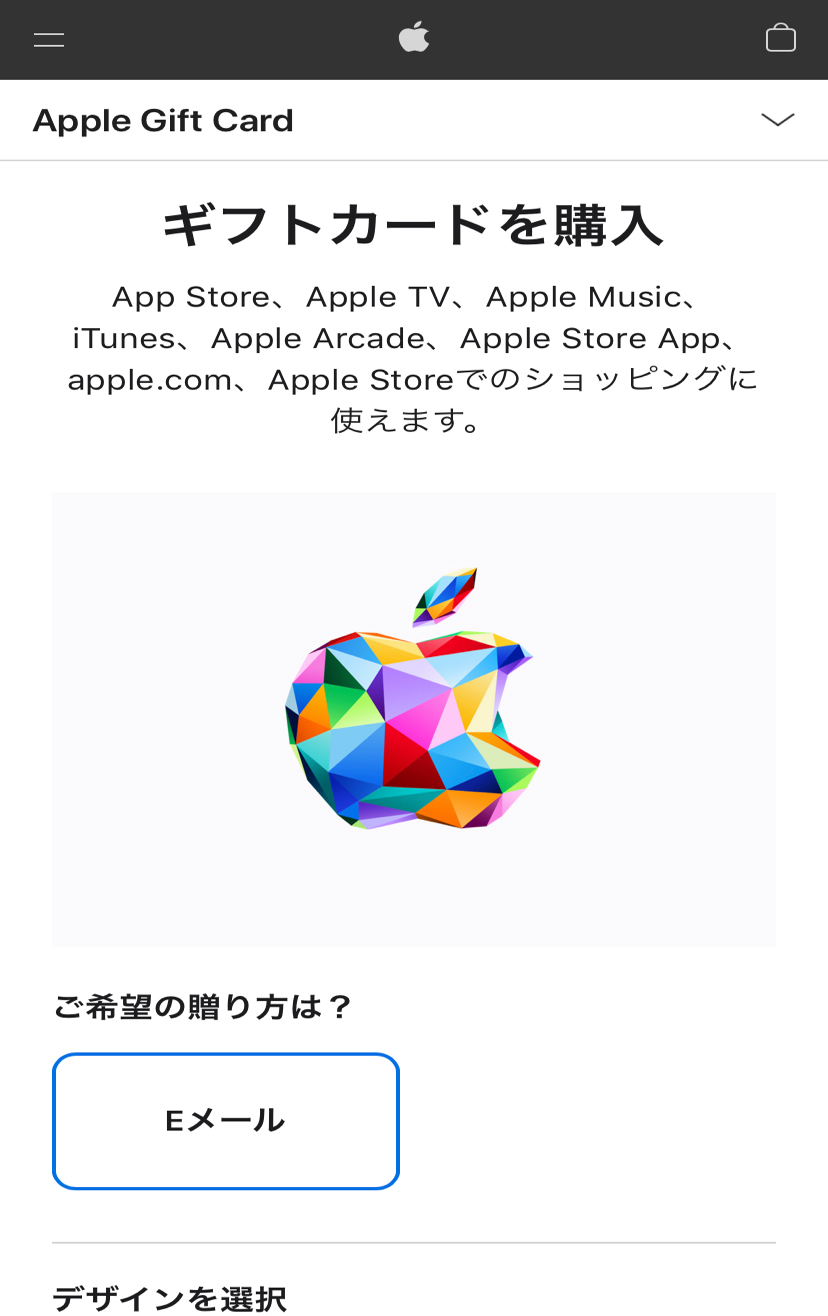This screenshot has width=828, height=1316.
Task: Select Eメール as the delivery method
Action: pos(226,1121)
